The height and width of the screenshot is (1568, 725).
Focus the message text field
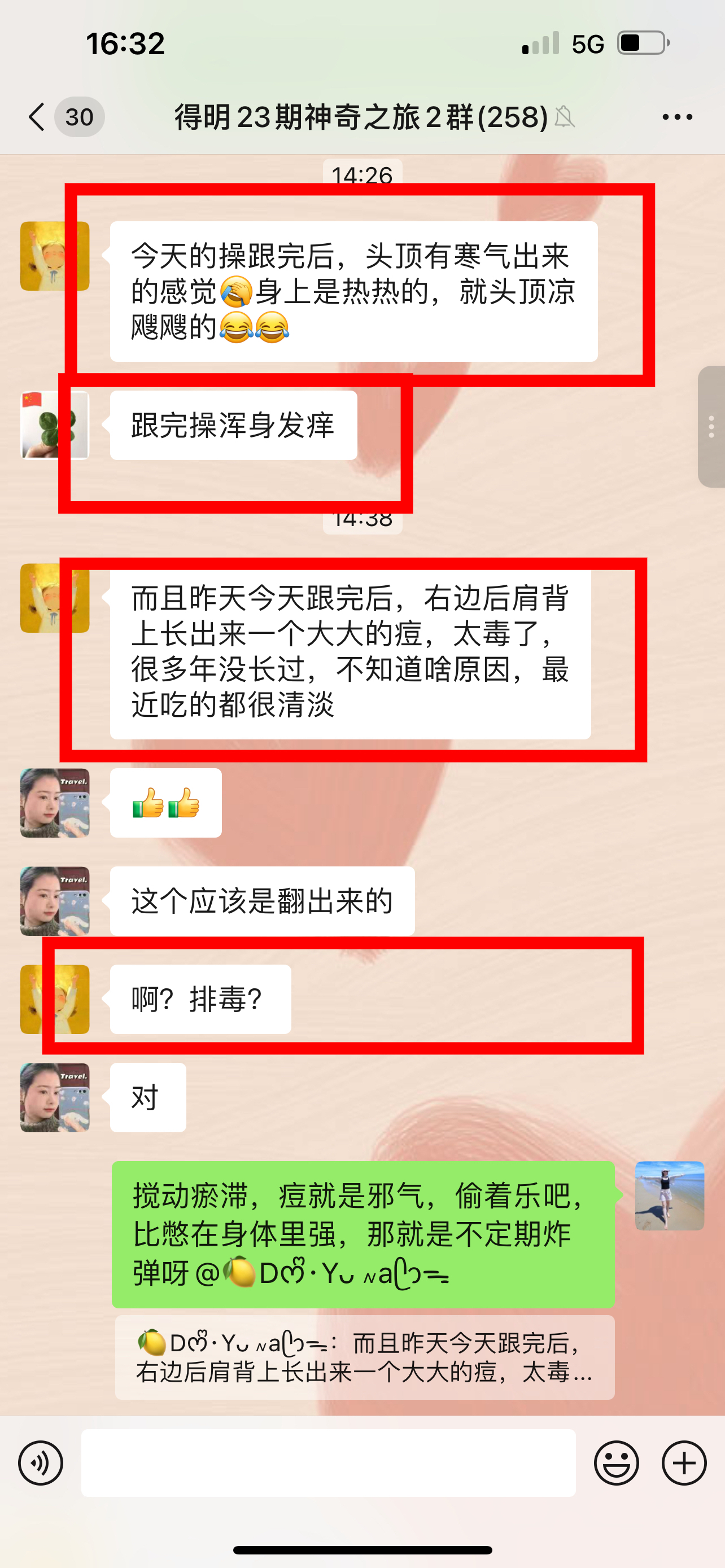328,1462
